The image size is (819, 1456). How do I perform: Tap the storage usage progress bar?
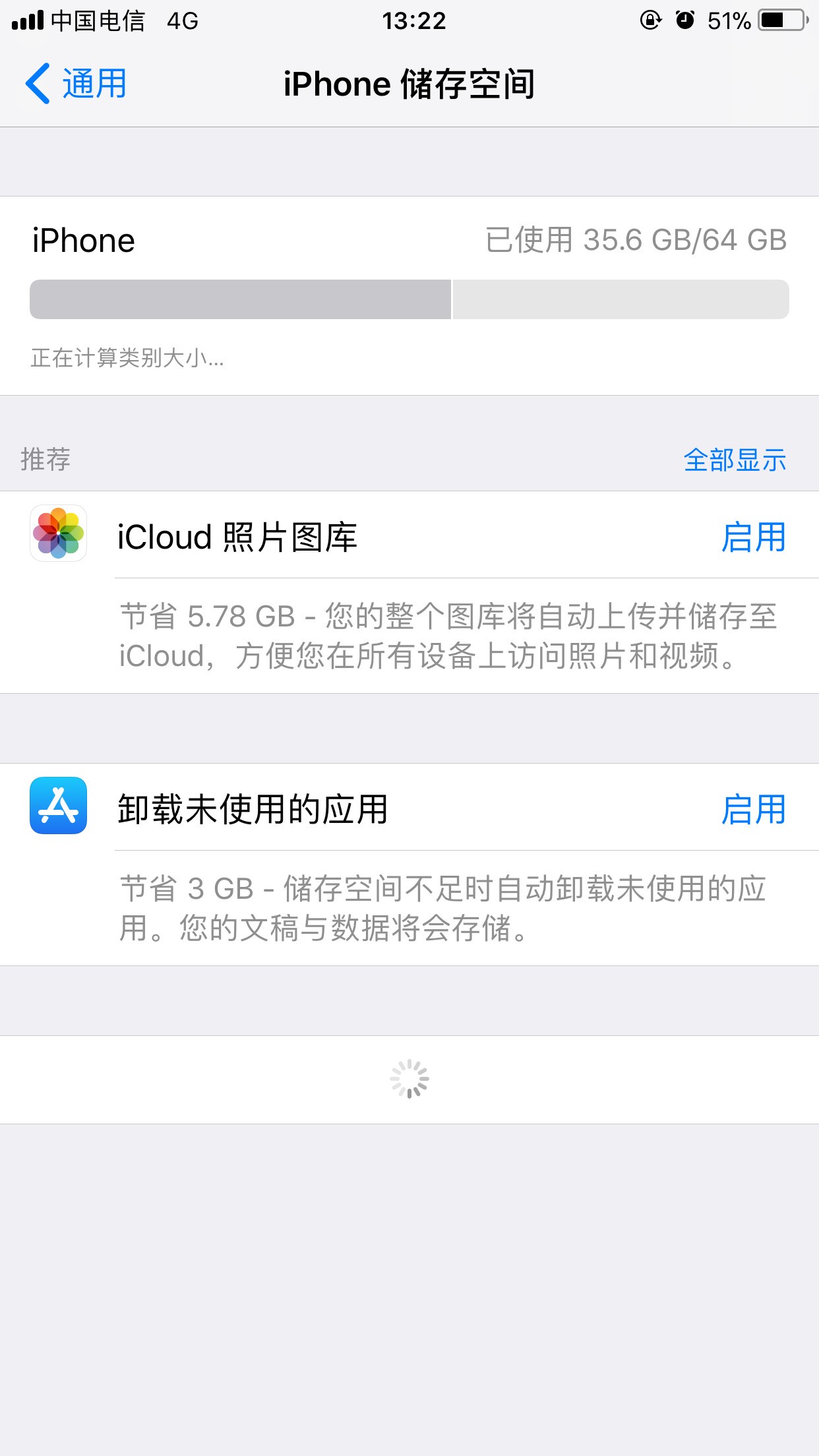click(x=409, y=299)
